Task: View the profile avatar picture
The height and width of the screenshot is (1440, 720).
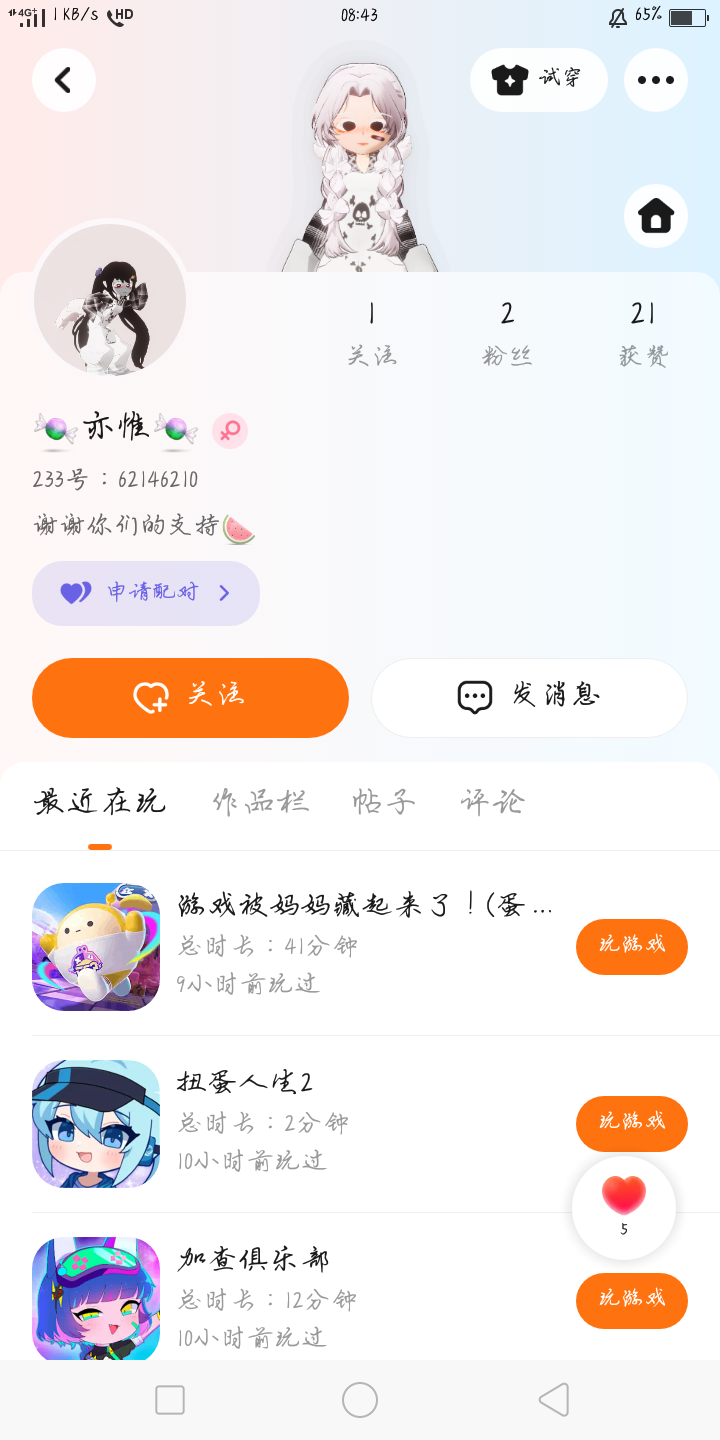Action: pyautogui.click(x=110, y=299)
